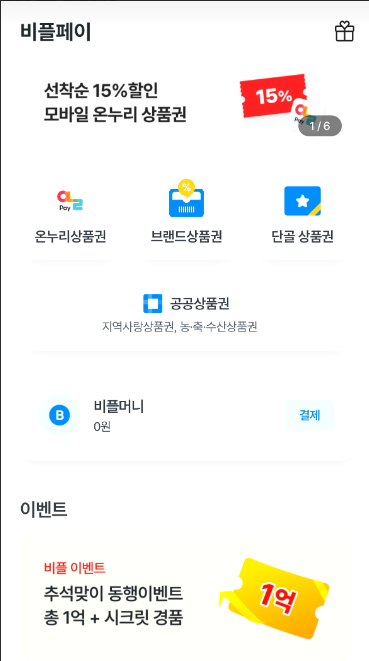Image resolution: width=369 pixels, height=661 pixels.
Task: Select 온누리상품권
Action: point(70,216)
